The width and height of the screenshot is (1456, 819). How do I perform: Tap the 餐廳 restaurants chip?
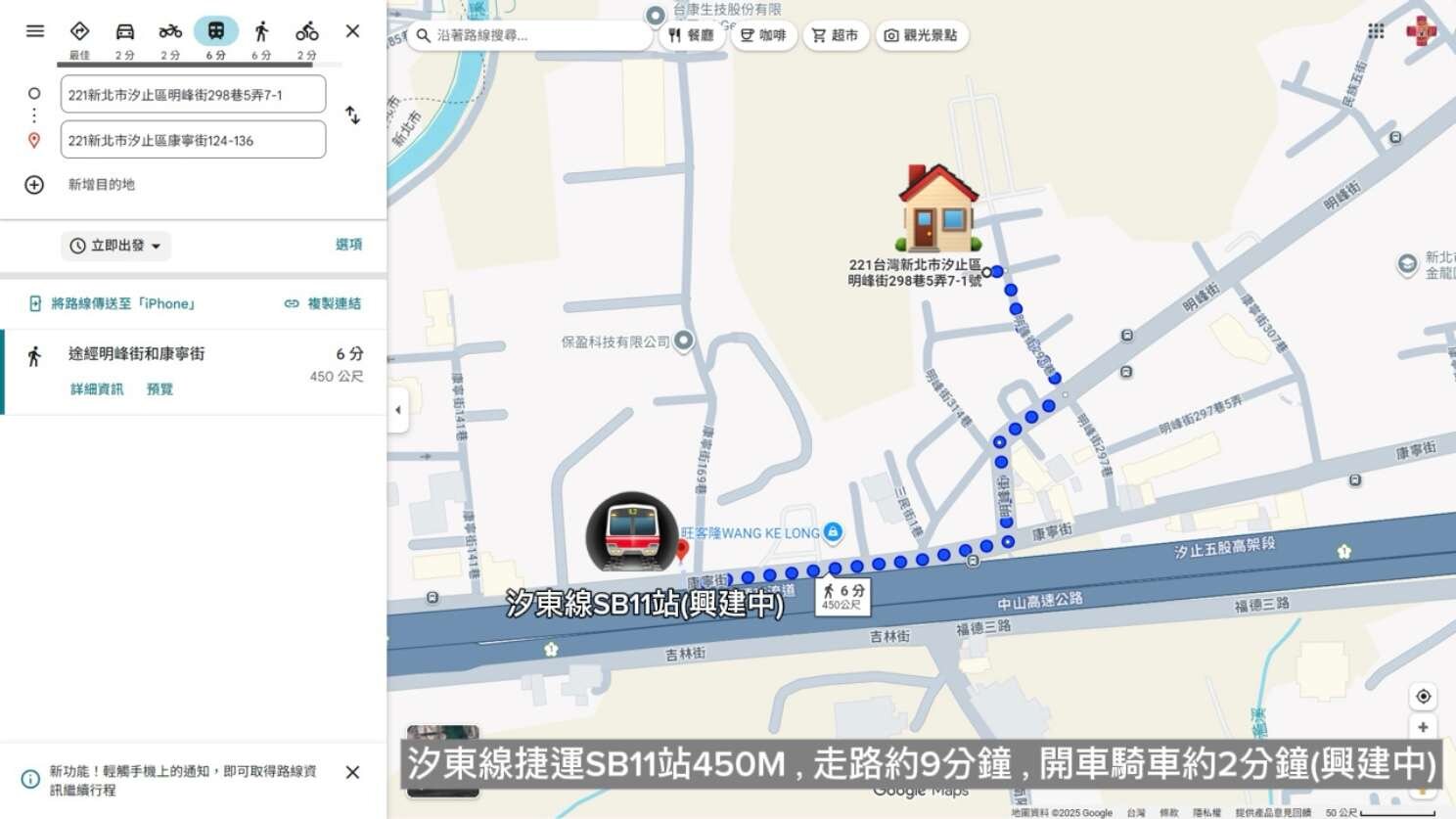pyautogui.click(x=692, y=35)
